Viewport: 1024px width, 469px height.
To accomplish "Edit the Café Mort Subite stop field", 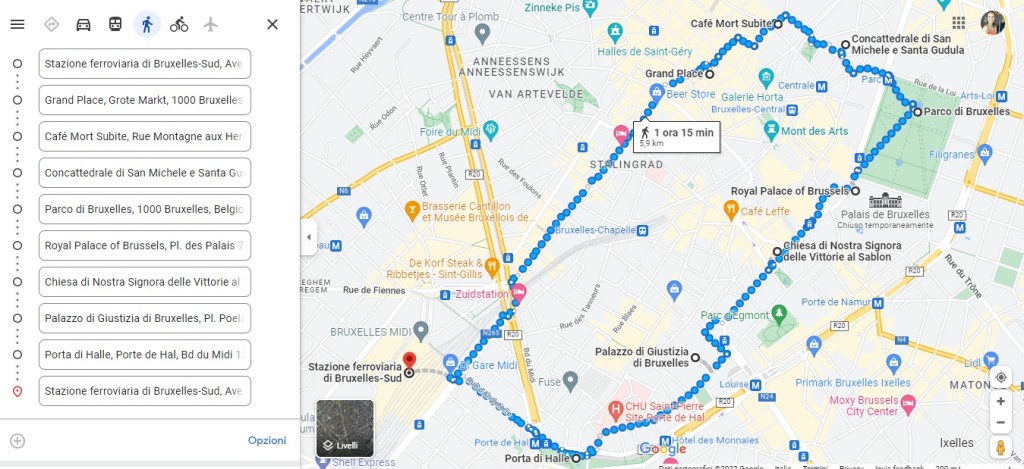I will pos(144,136).
